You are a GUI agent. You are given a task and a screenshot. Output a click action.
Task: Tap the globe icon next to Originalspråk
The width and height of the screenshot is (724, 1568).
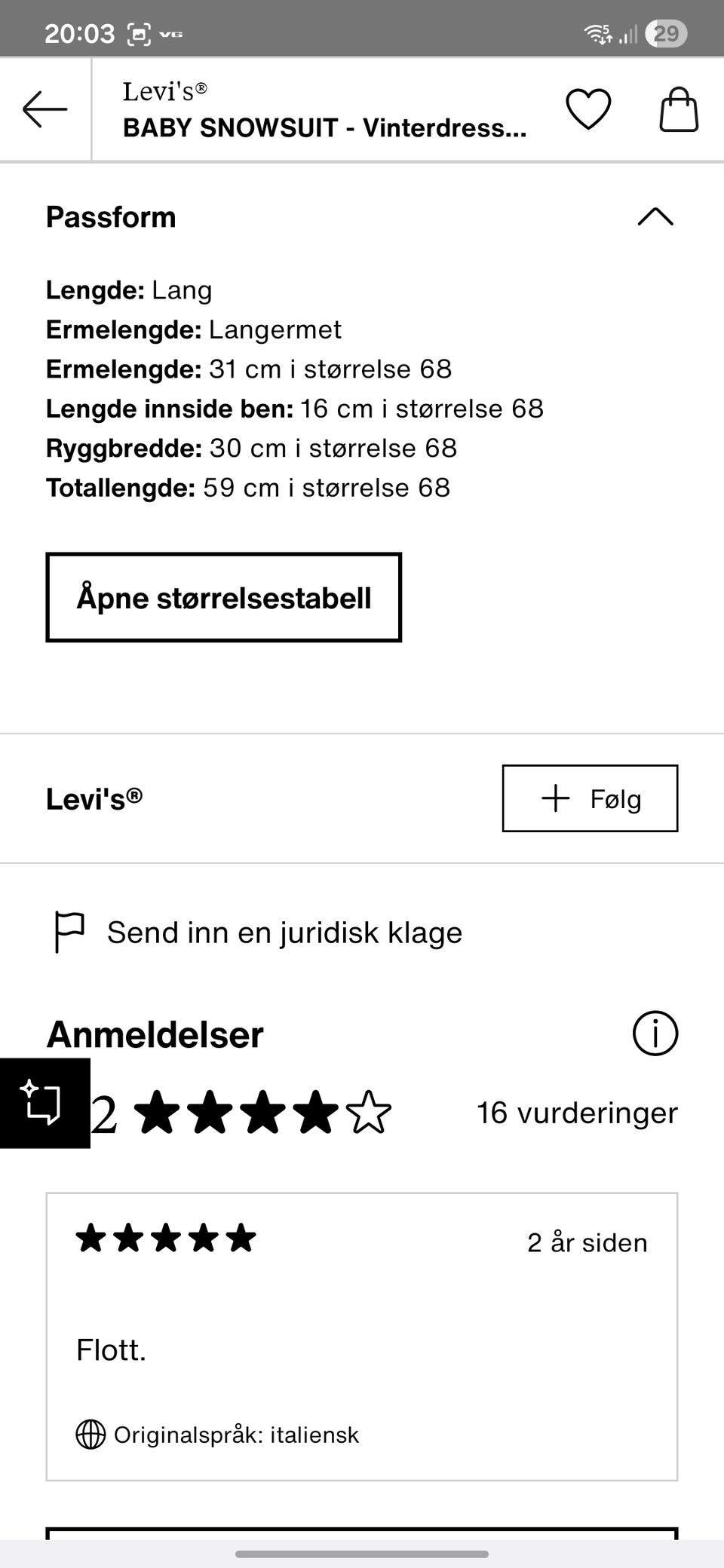click(x=90, y=1435)
